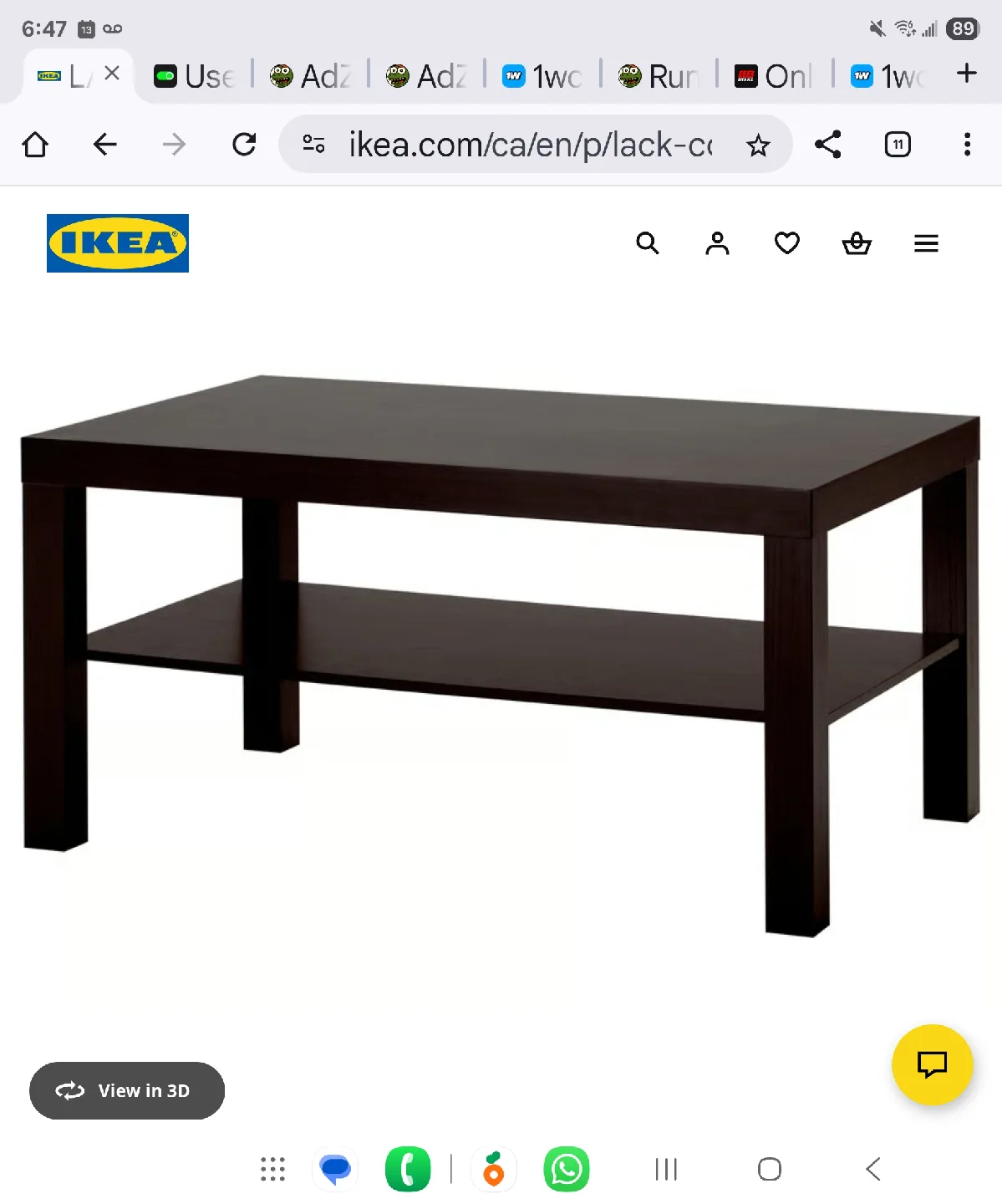This screenshot has width=1002, height=1204.
Task: Switch to the Run tab
Action: 659,76
